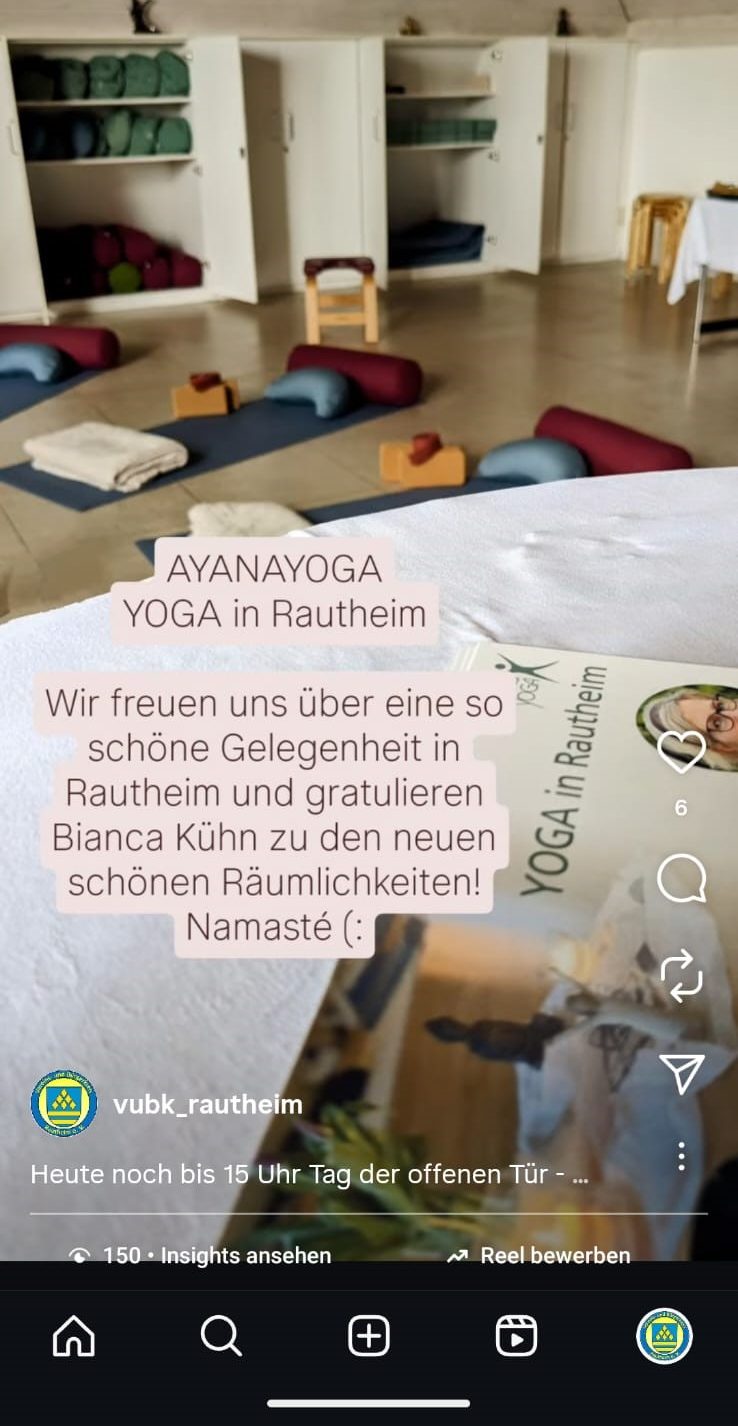This screenshot has width=738, height=1426.
Task: Tap Reel bewerben to promote
Action: (538, 1255)
